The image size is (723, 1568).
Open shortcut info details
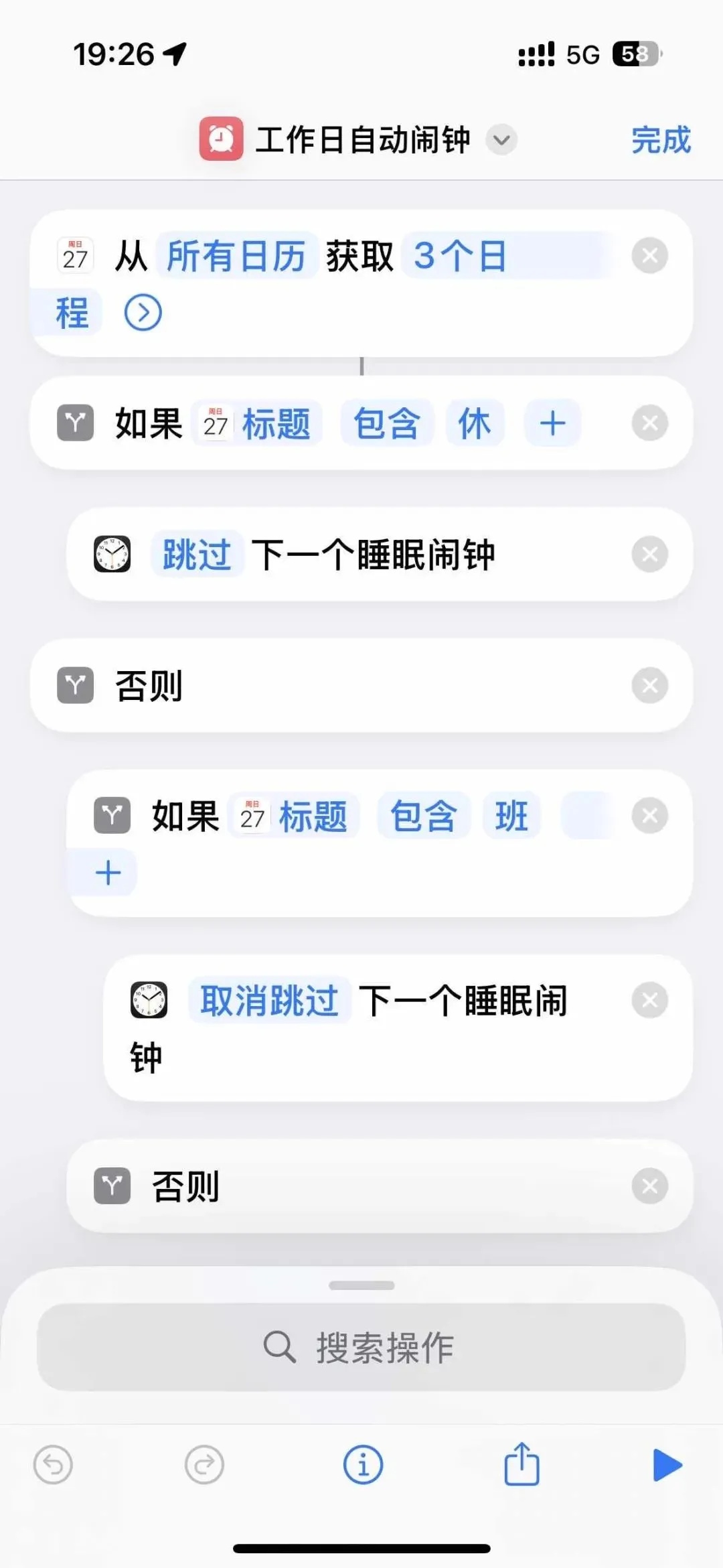pos(363,1465)
